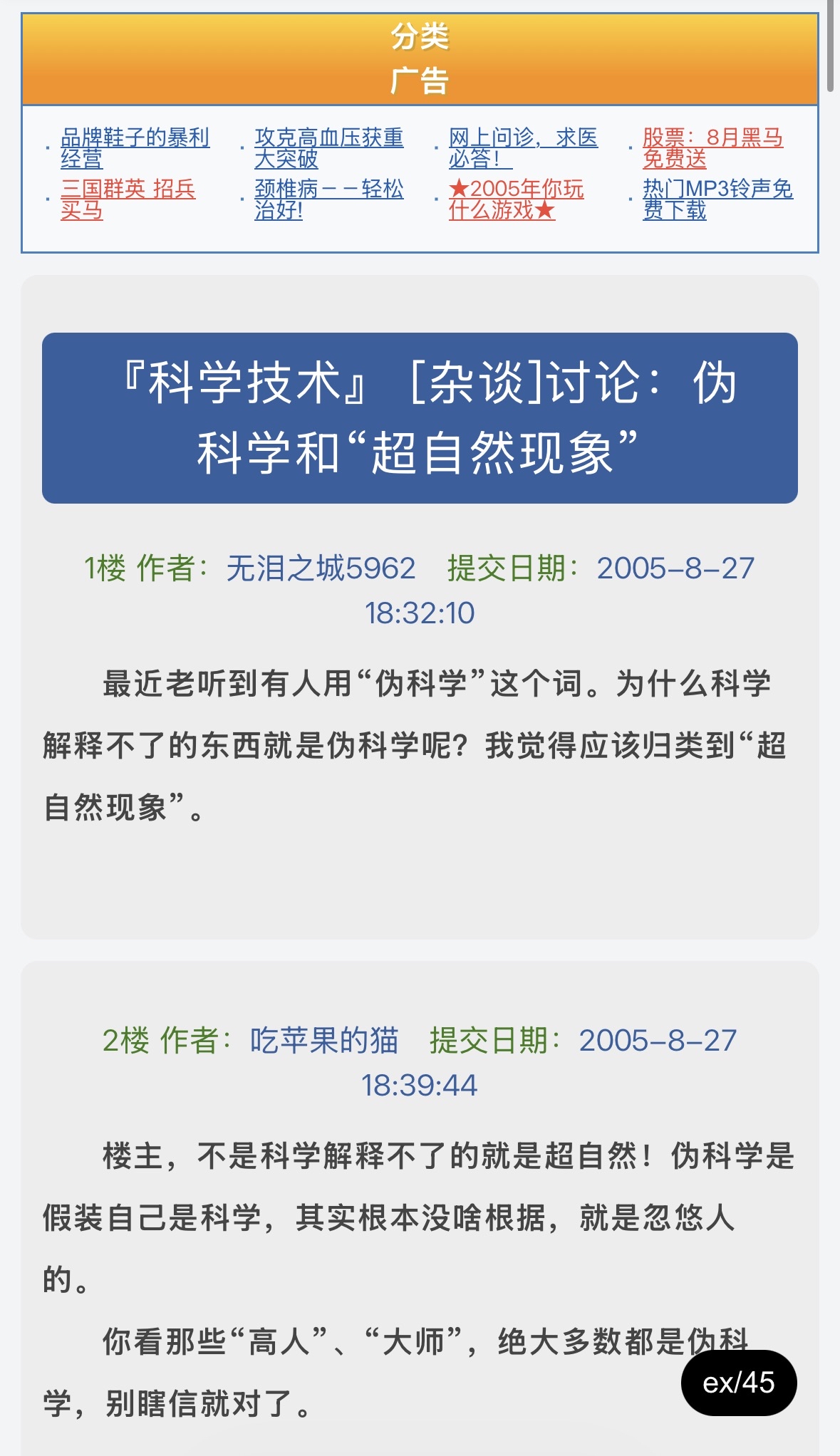Viewport: 840px width, 1456px height.
Task: Click the 广告 header label
Action: coord(420,80)
